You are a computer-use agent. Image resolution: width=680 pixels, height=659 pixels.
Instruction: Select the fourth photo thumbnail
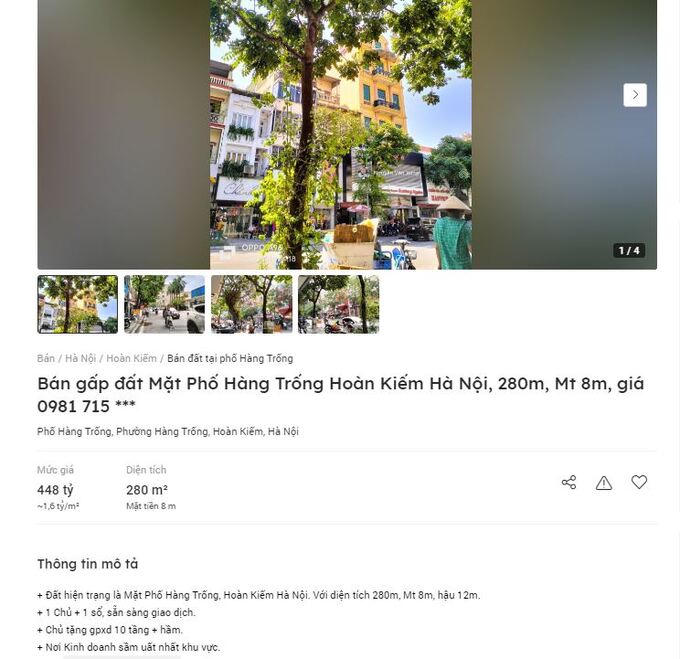coord(338,304)
